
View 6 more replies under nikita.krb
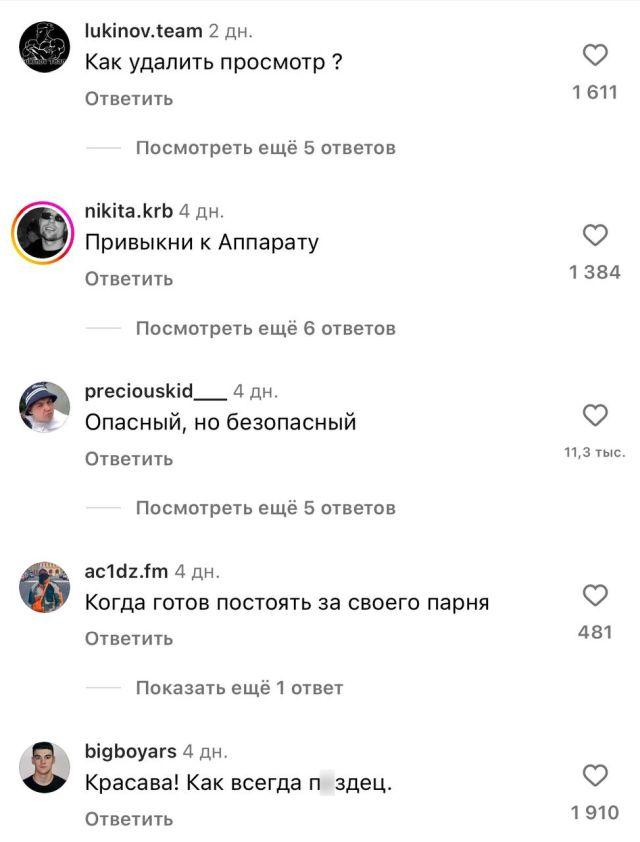click(265, 328)
